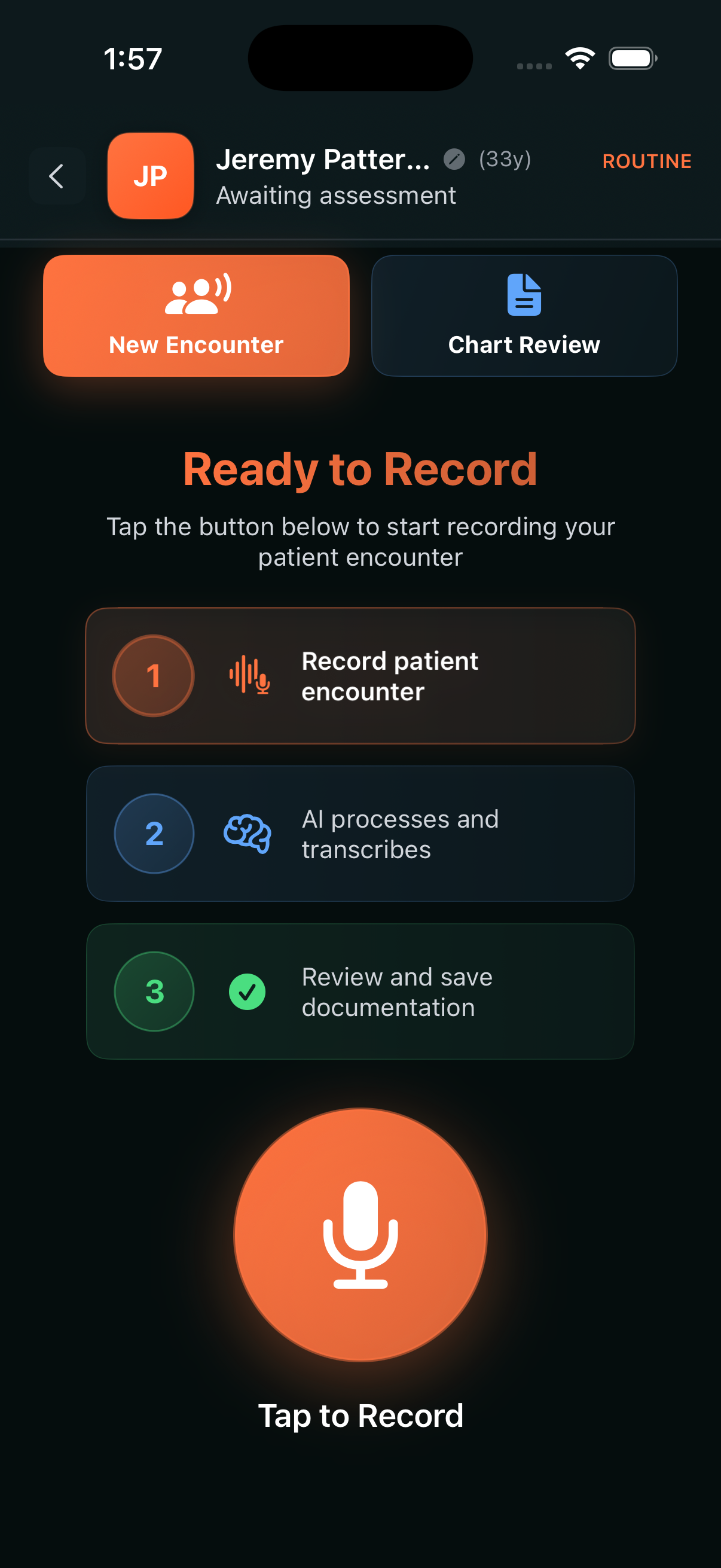Tap the edit pencil next to patient name
This screenshot has width=721, height=1568.
(454, 160)
